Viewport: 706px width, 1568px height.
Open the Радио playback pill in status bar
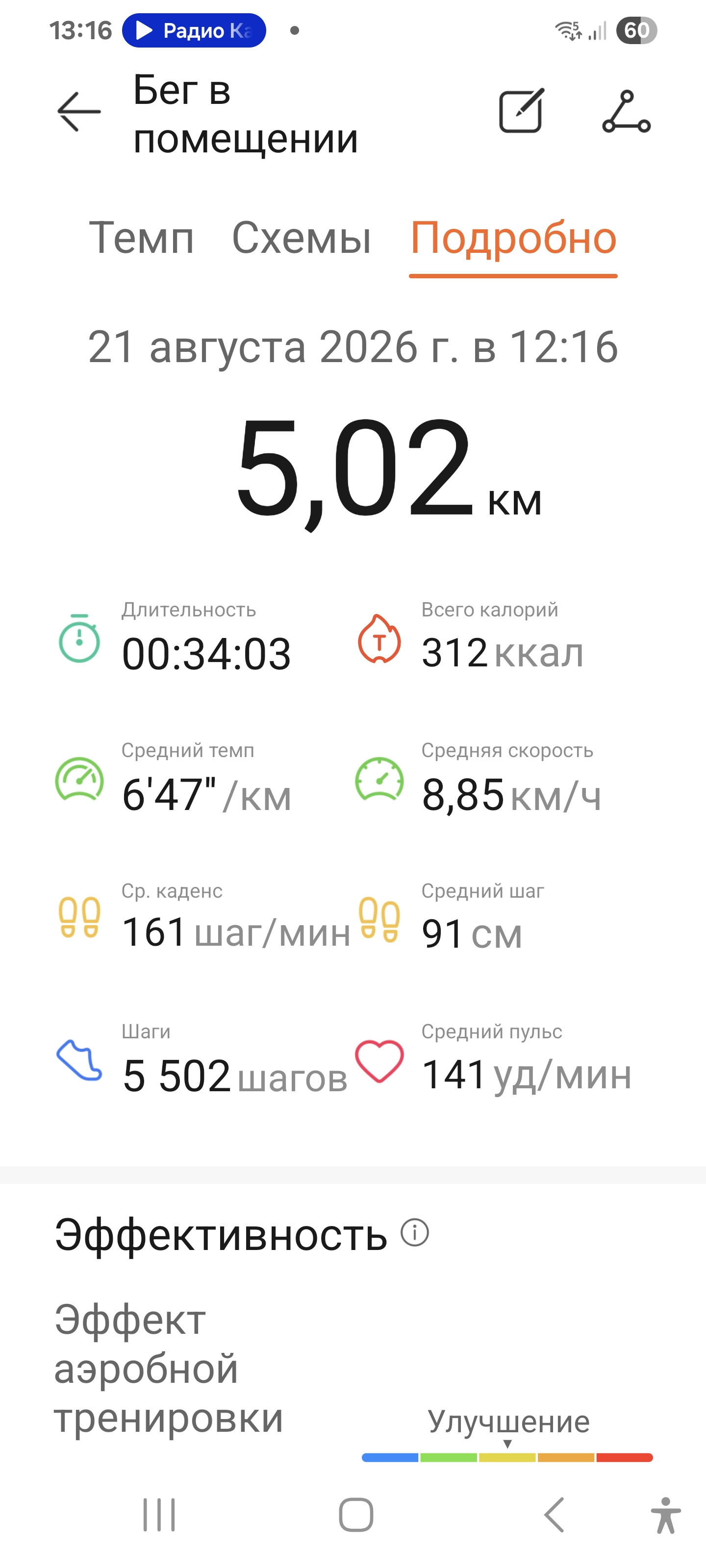pyautogui.click(x=194, y=30)
